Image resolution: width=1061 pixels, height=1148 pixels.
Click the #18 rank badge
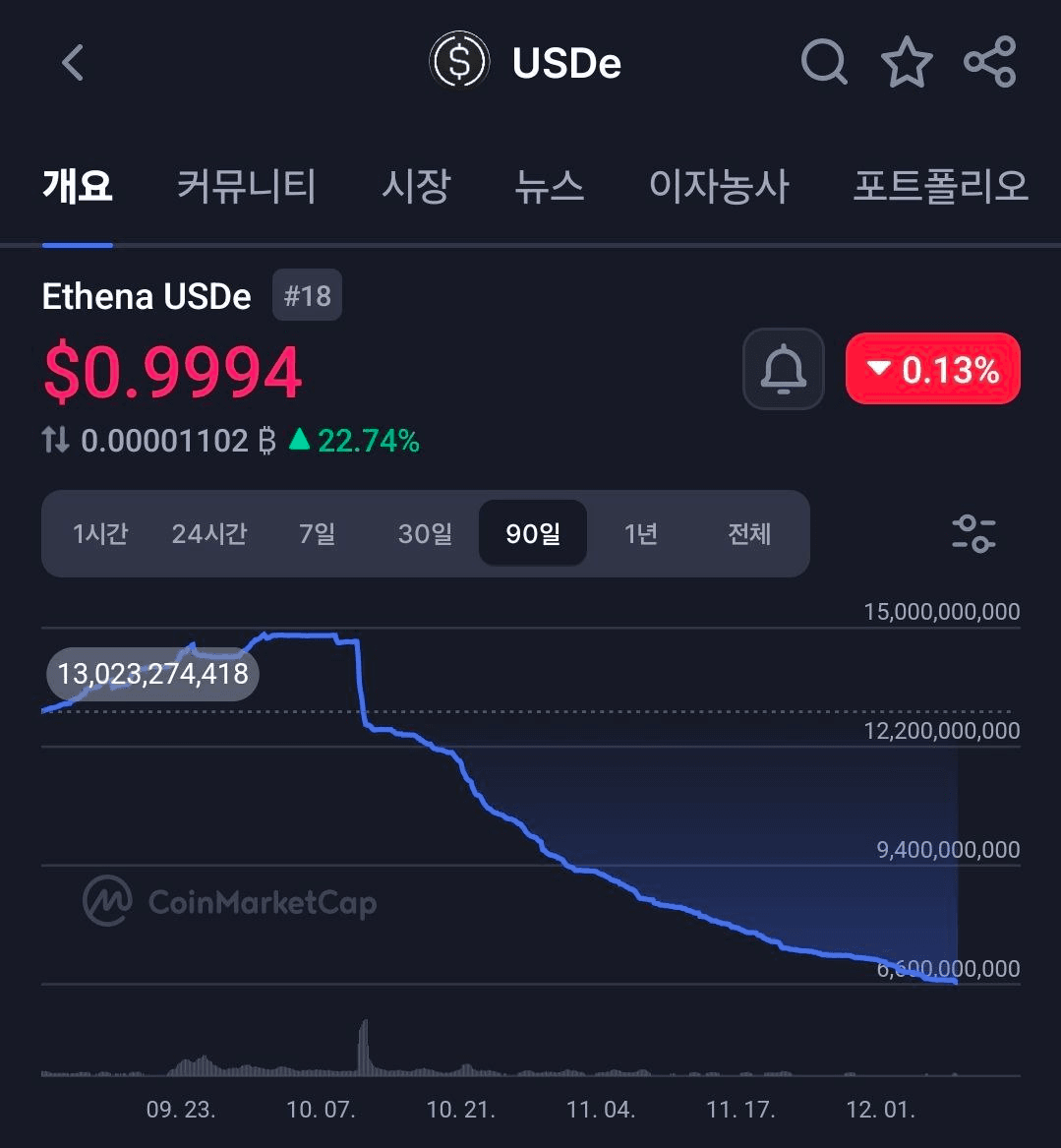[x=307, y=294]
